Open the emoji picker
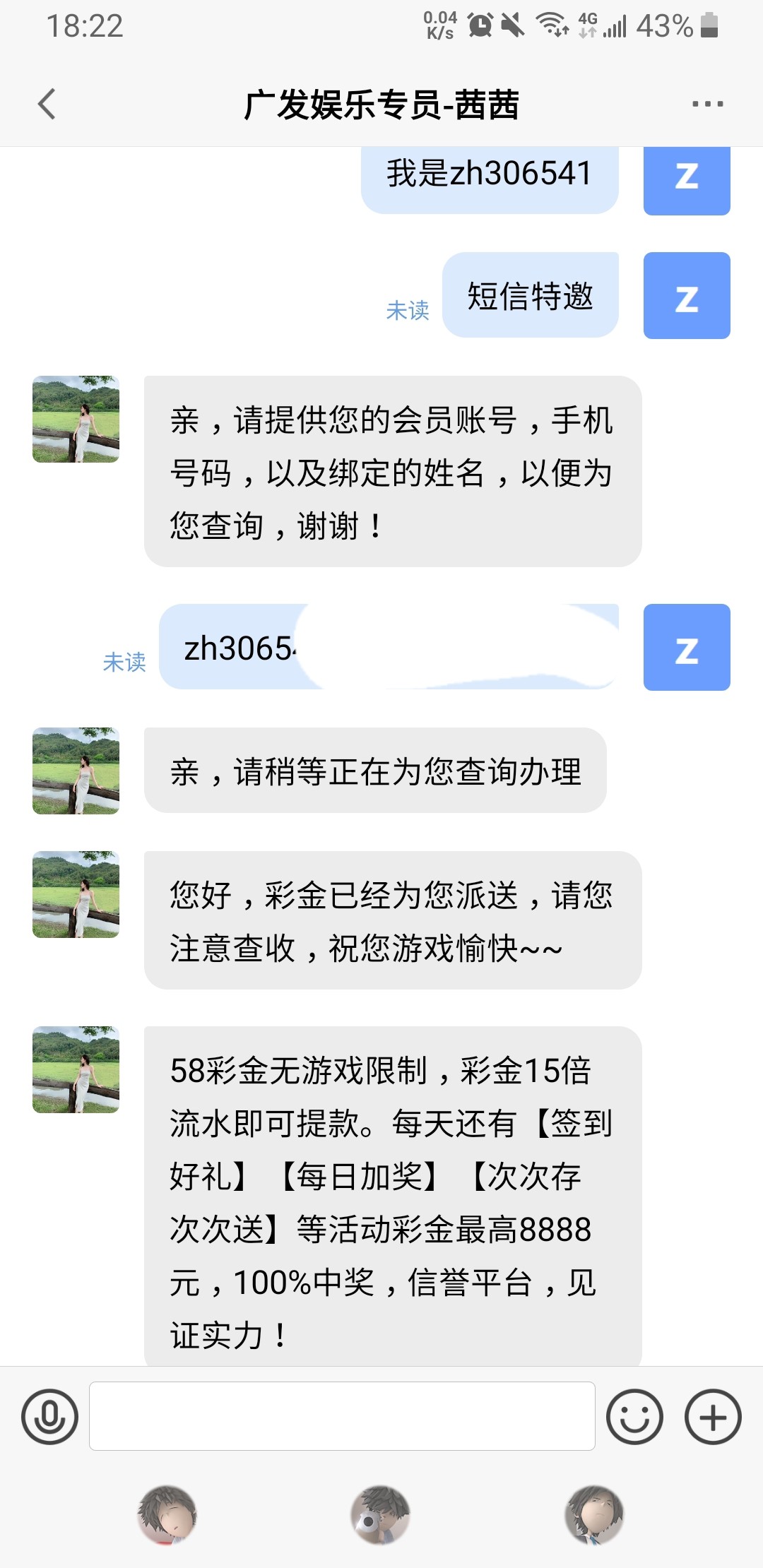 click(634, 1417)
